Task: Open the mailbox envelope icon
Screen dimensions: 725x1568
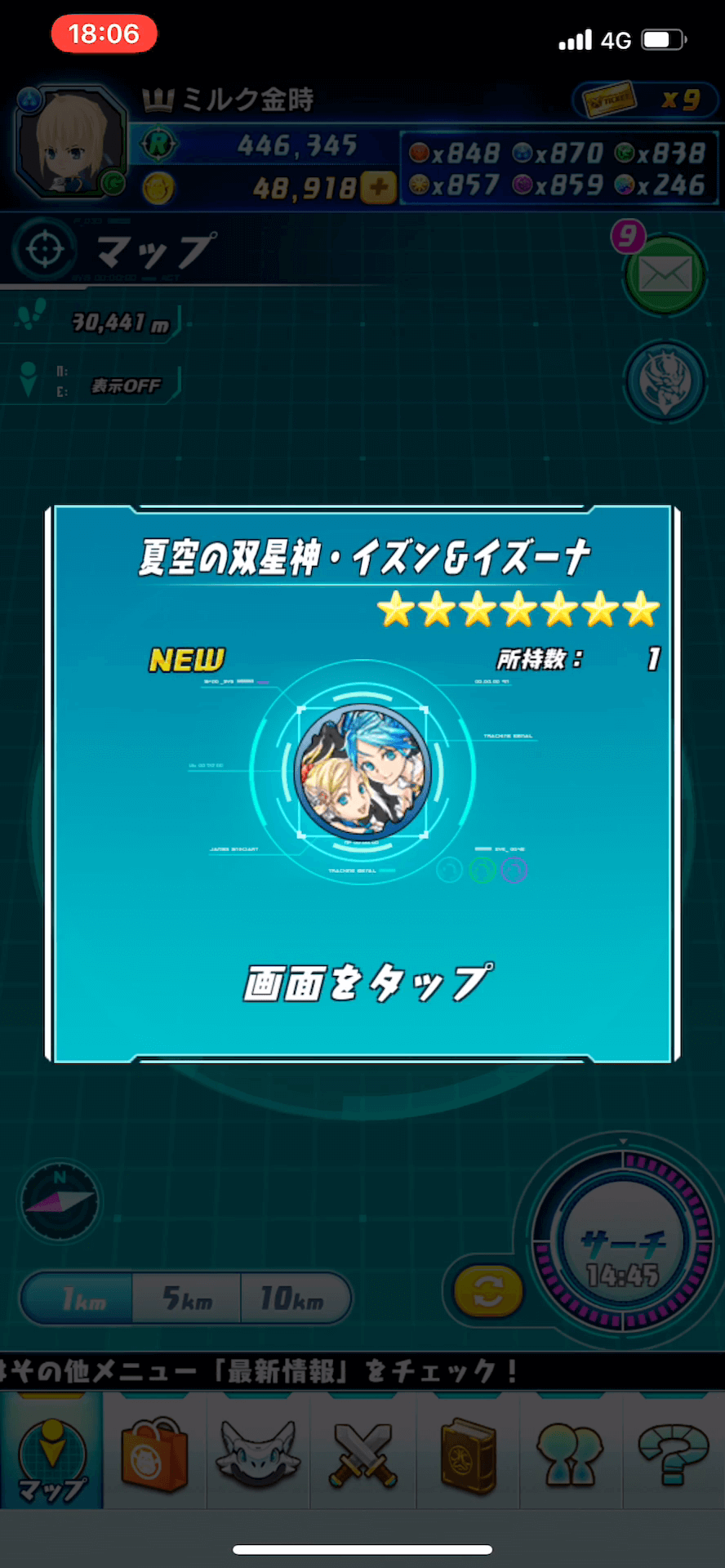Action: point(665,276)
